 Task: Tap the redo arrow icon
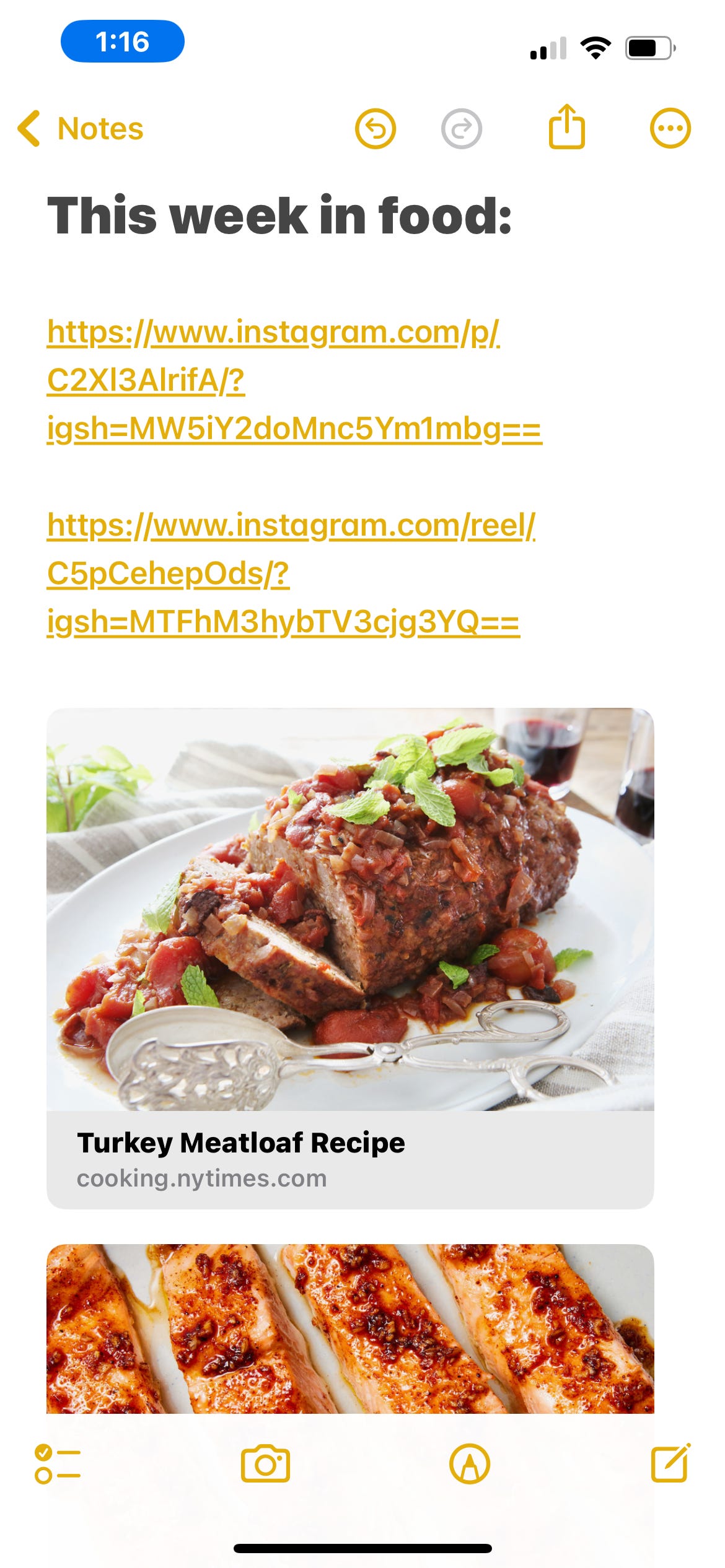point(461,129)
